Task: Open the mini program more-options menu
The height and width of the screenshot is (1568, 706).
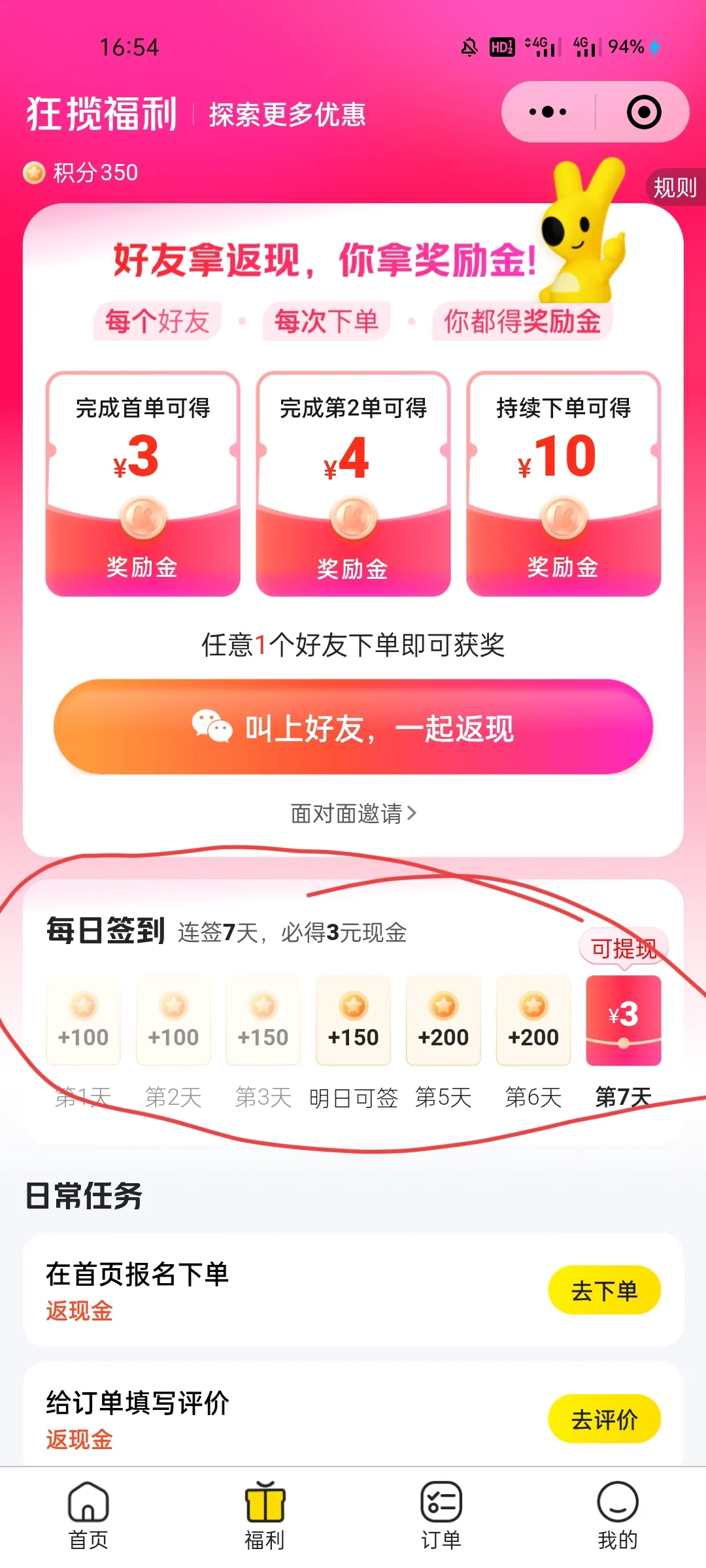Action: [x=548, y=112]
